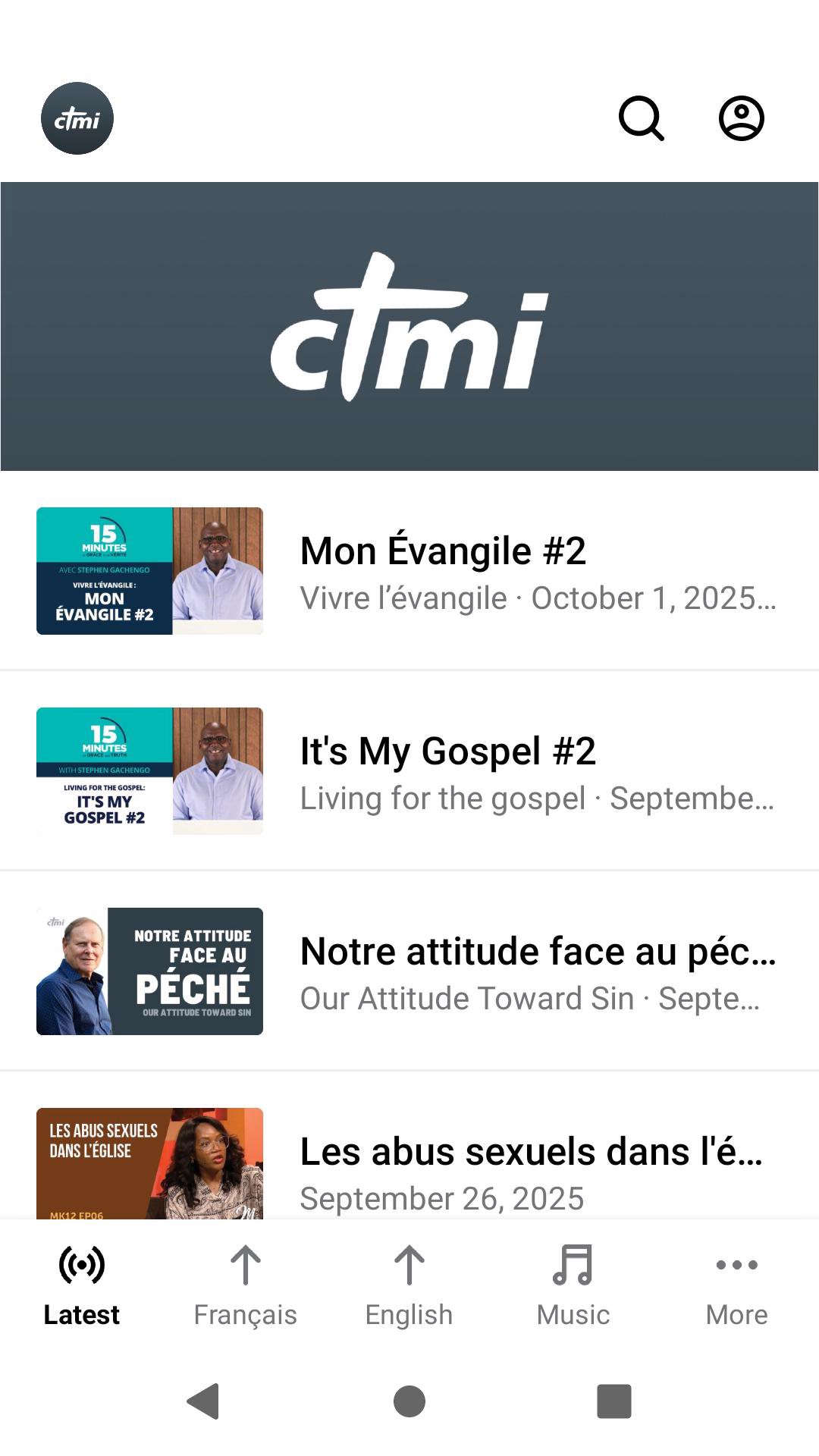Open the search icon
Screen dimensions: 819x1456
pyautogui.click(x=642, y=118)
